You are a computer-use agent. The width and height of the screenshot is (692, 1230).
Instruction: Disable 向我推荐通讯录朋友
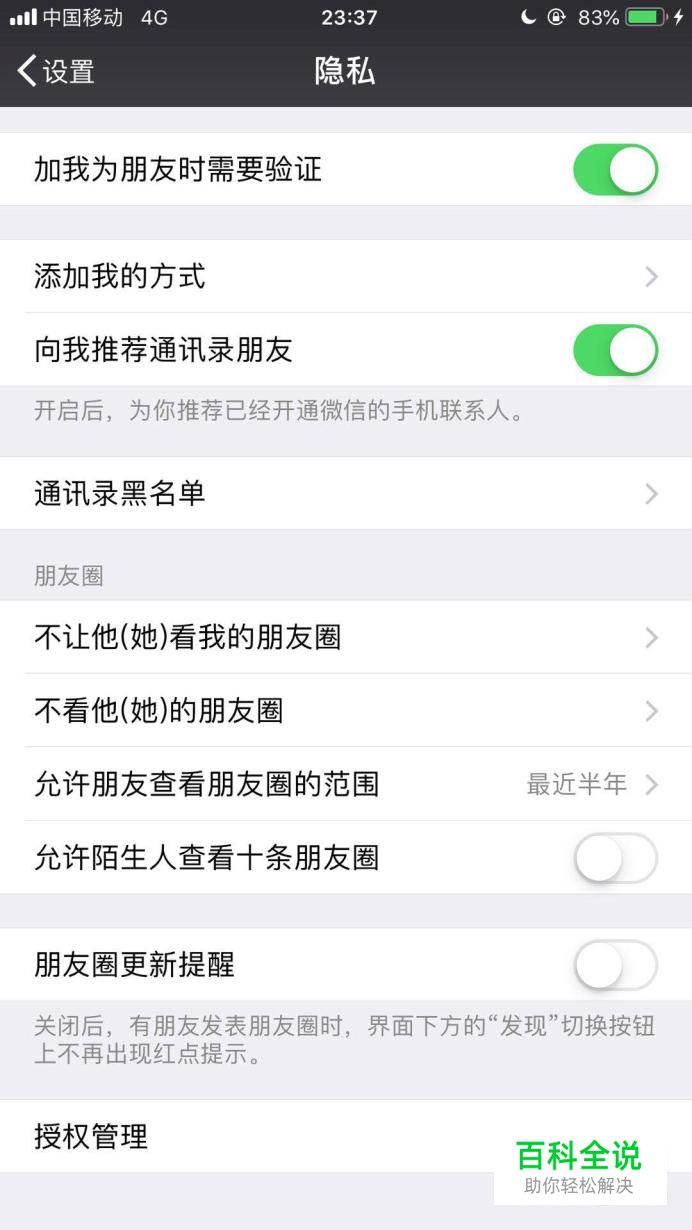pos(615,350)
